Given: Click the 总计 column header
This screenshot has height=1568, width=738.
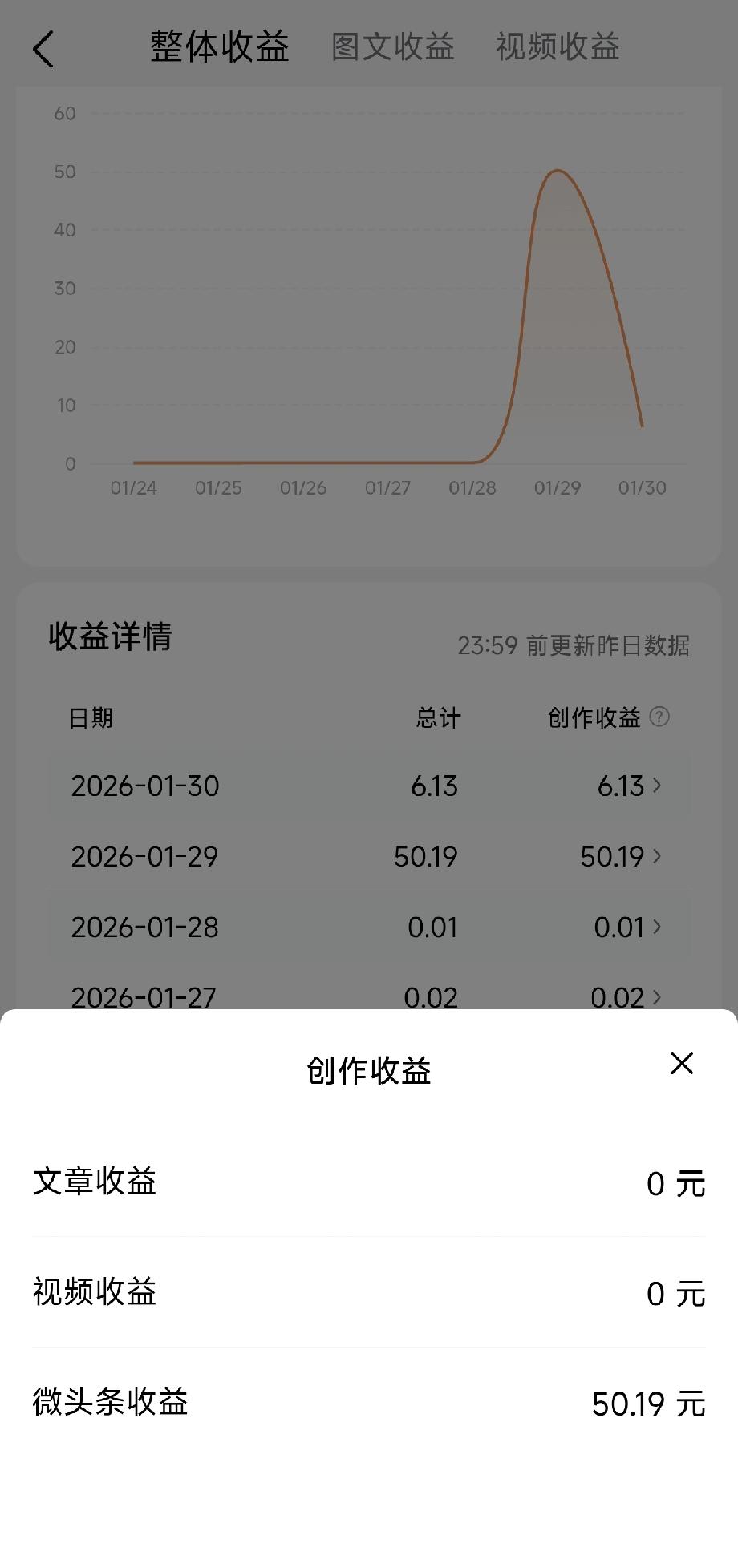Looking at the screenshot, I should click(437, 718).
